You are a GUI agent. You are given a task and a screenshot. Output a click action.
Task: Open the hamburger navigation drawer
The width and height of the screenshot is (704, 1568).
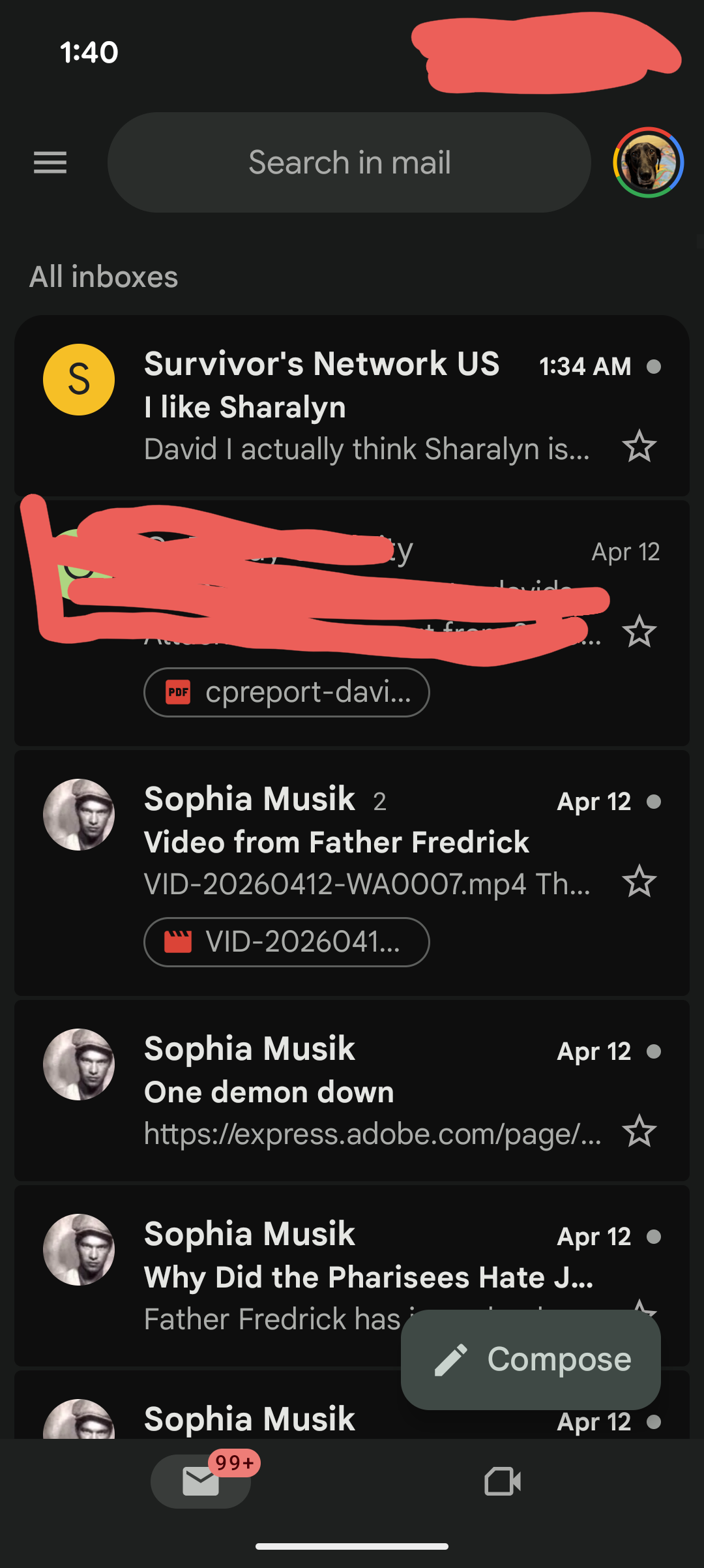(50, 162)
